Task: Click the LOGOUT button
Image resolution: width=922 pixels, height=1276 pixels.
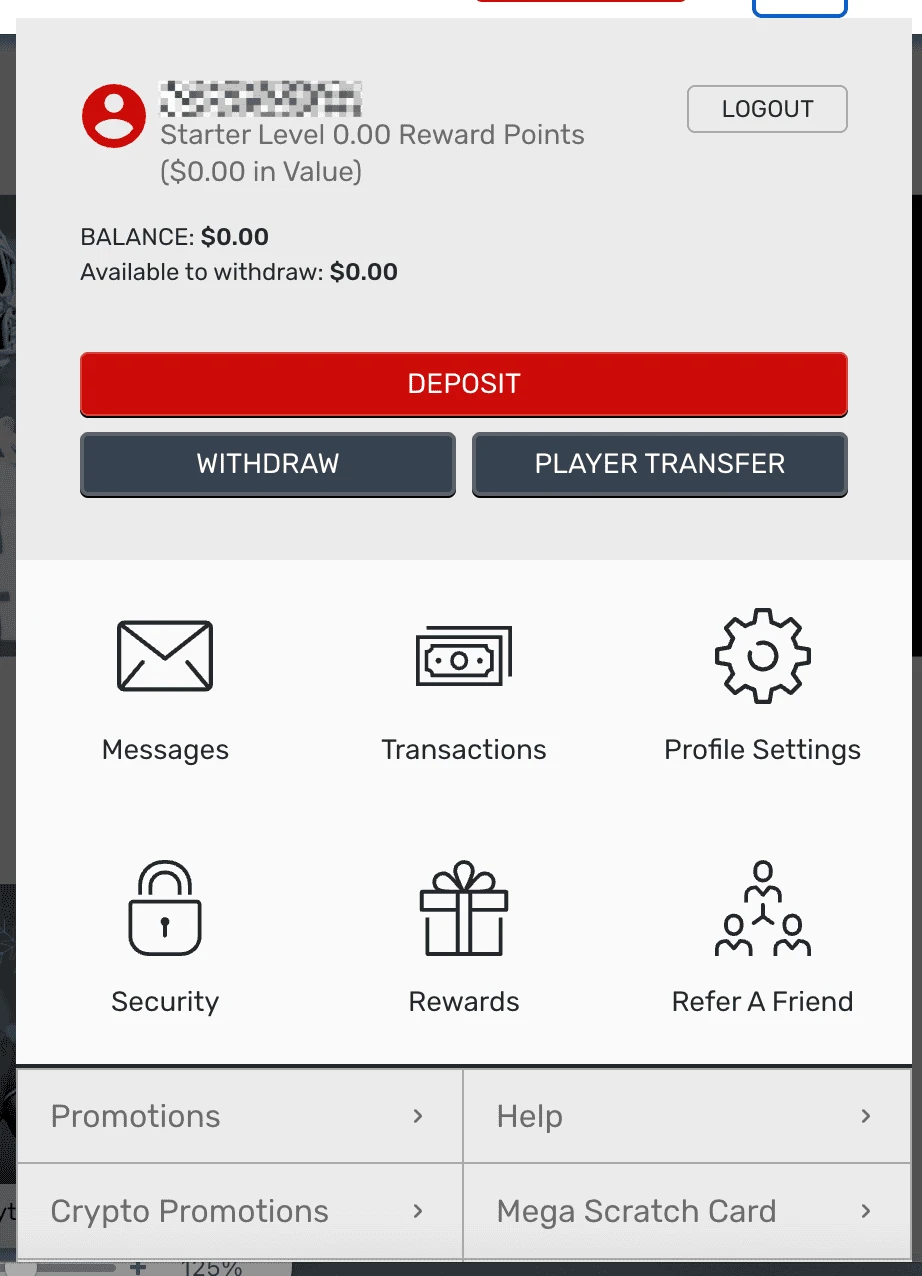Action: pyautogui.click(x=766, y=108)
